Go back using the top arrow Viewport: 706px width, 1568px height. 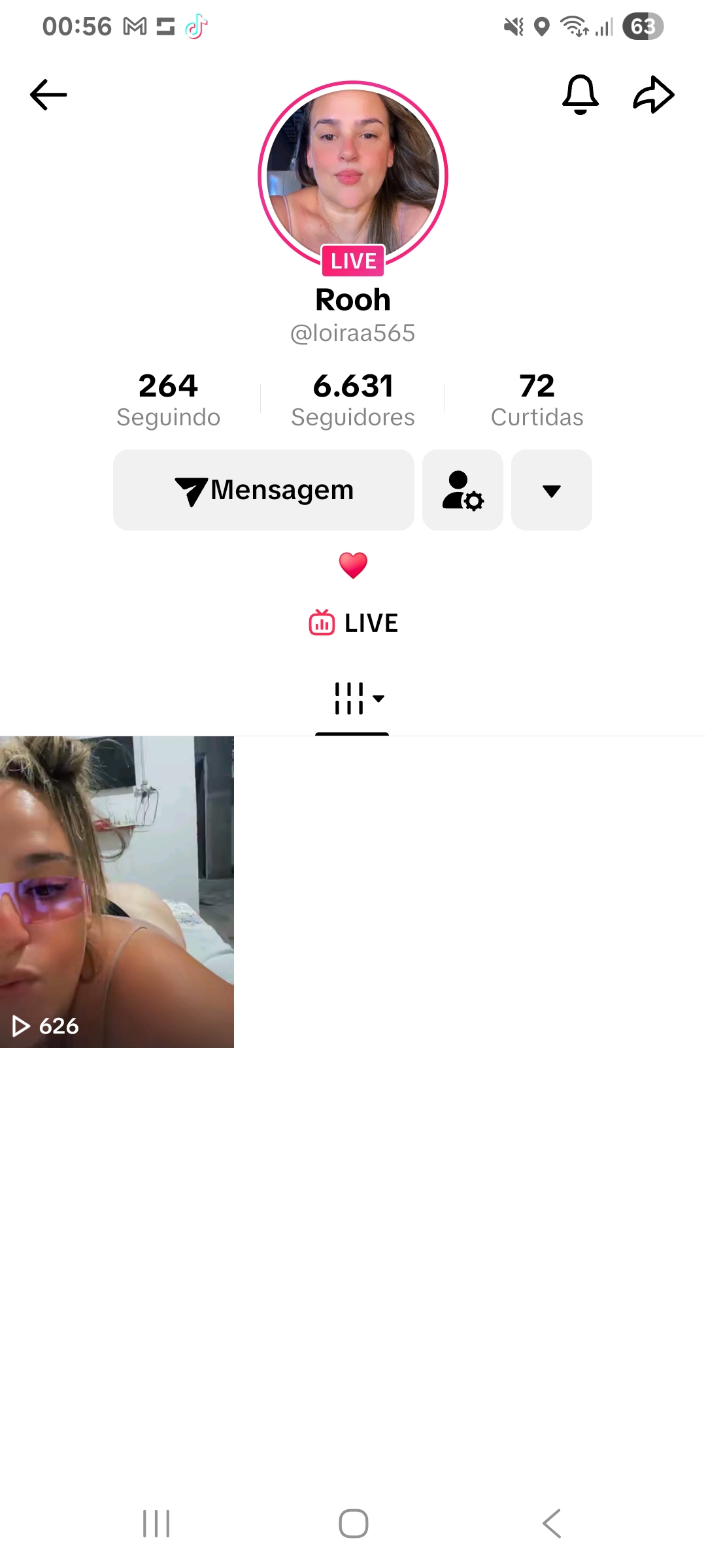pos(48,95)
